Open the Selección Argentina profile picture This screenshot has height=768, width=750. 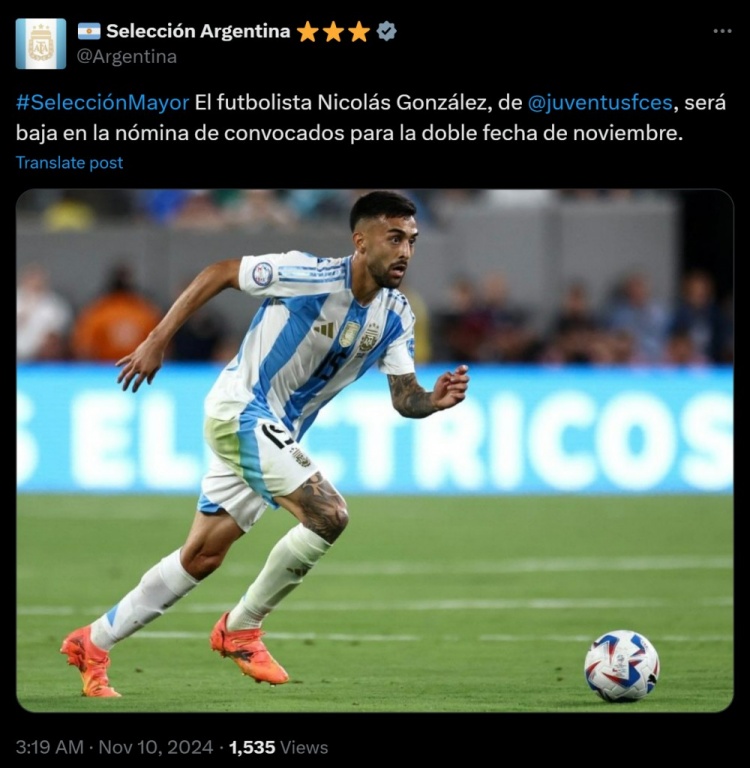pyautogui.click(x=41, y=44)
